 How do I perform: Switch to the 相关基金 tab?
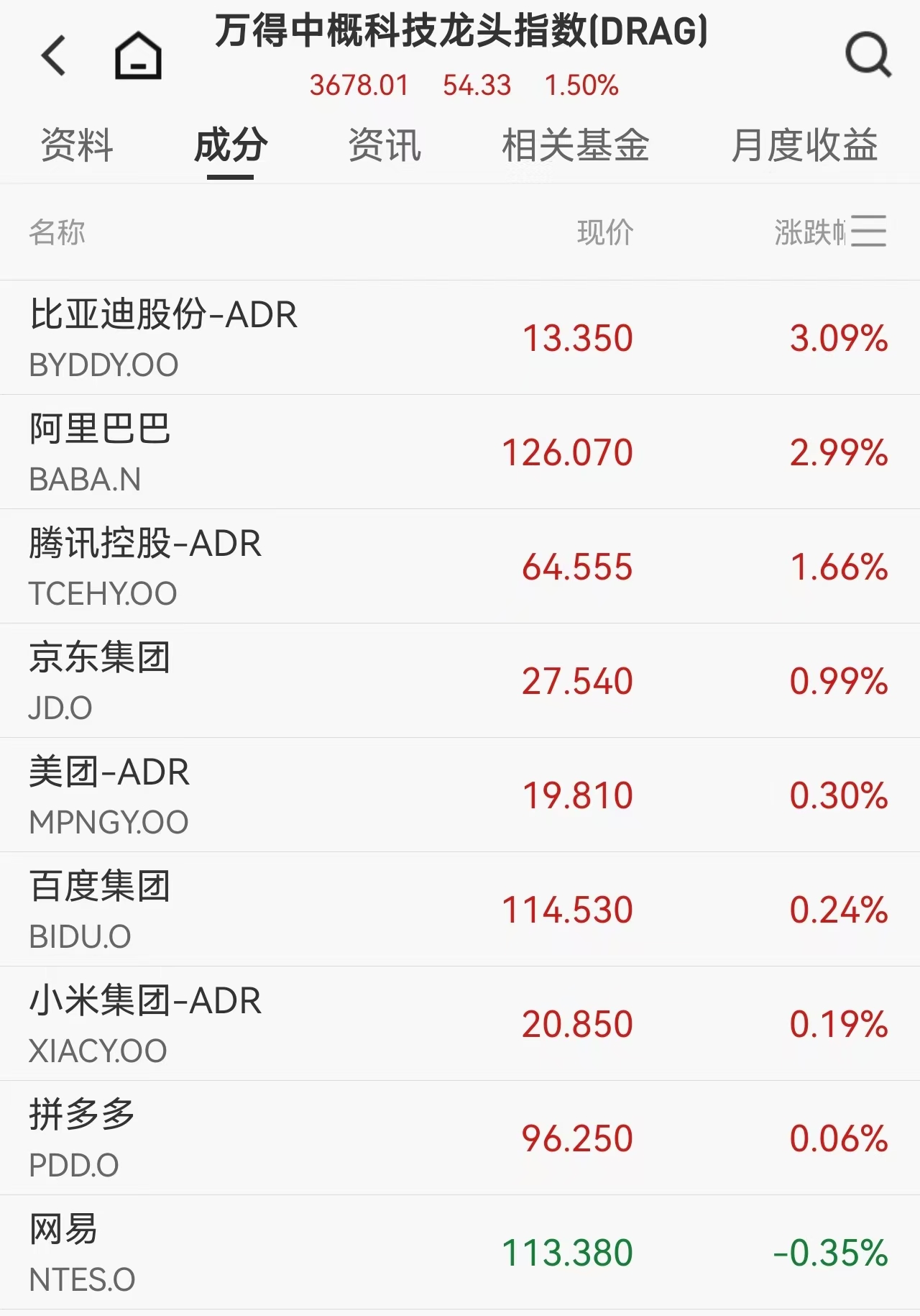pyautogui.click(x=575, y=145)
